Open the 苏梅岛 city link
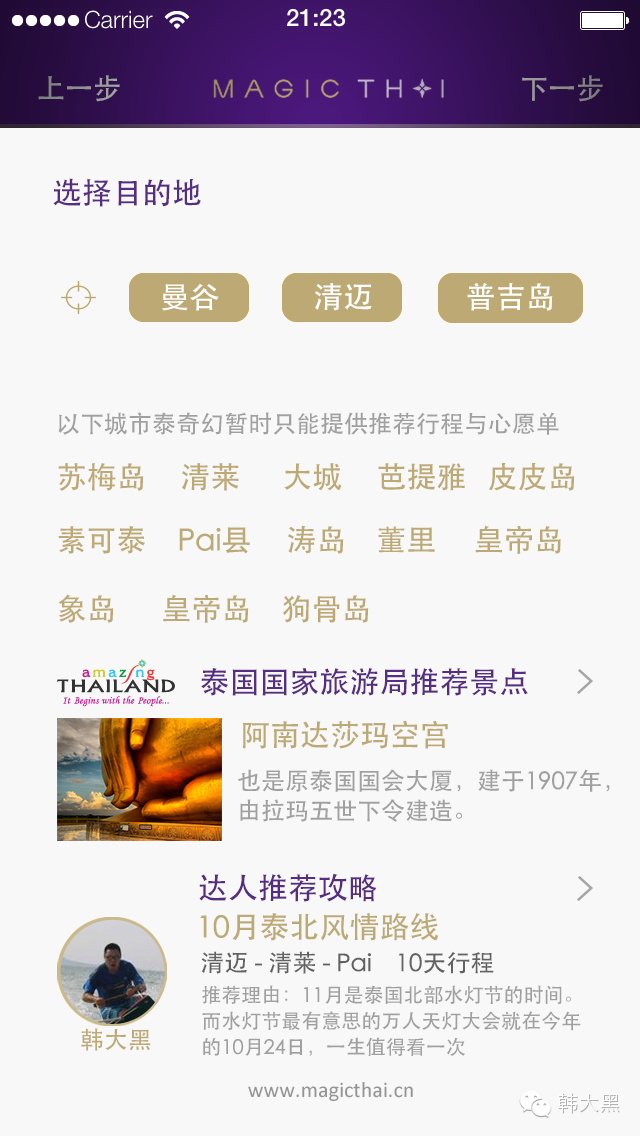Image resolution: width=640 pixels, height=1136 pixels. [x=101, y=478]
